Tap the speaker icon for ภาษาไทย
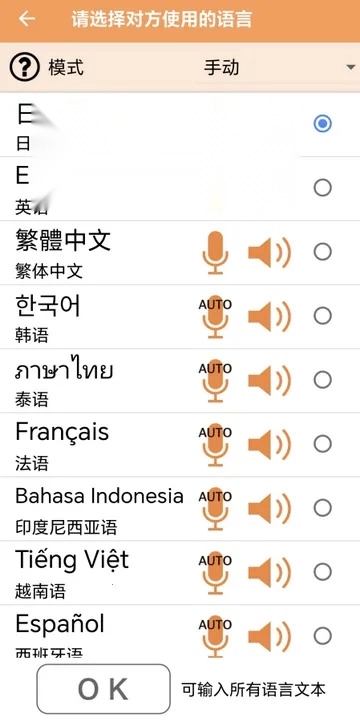This screenshot has height=722, width=360. (269, 380)
